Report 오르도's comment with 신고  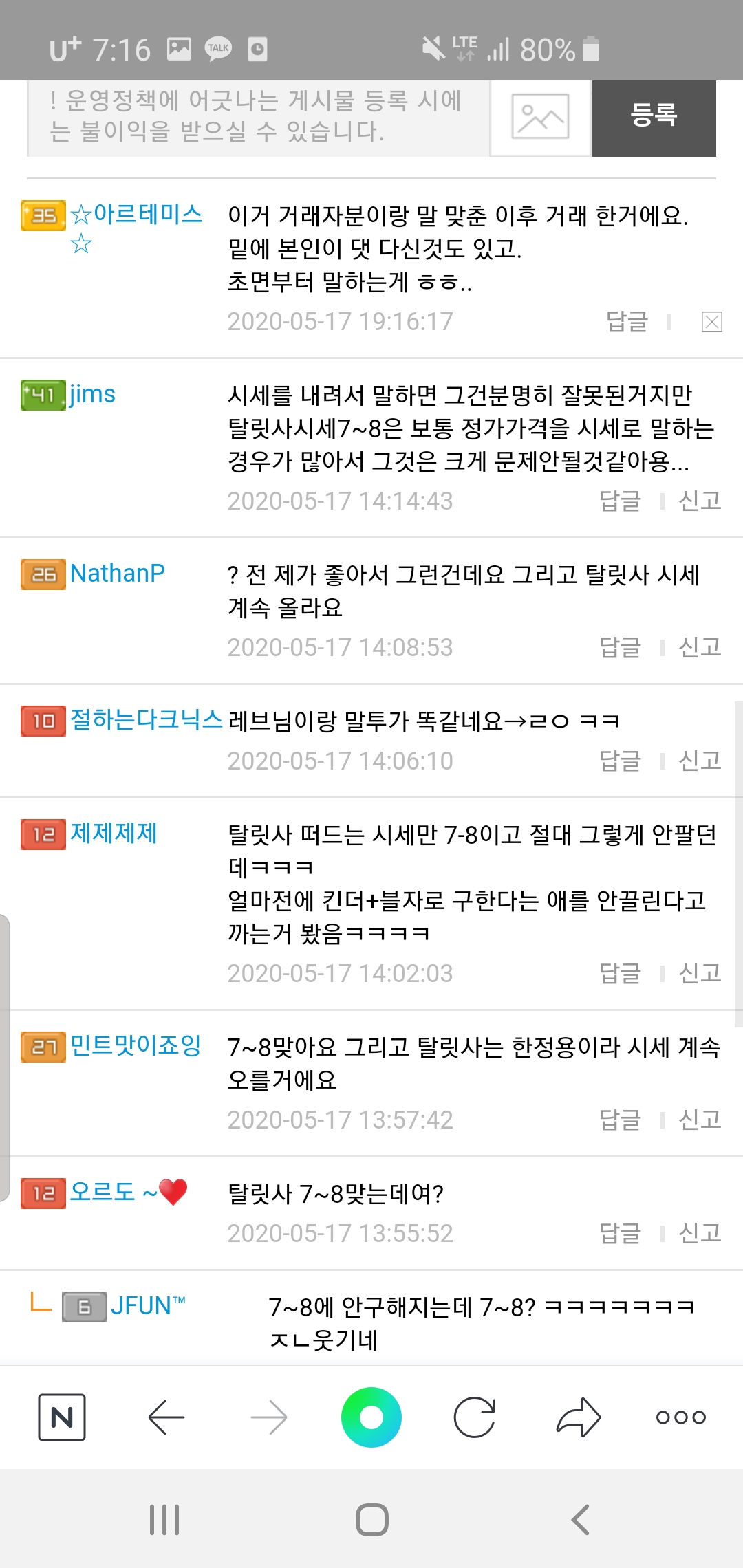(x=700, y=1234)
